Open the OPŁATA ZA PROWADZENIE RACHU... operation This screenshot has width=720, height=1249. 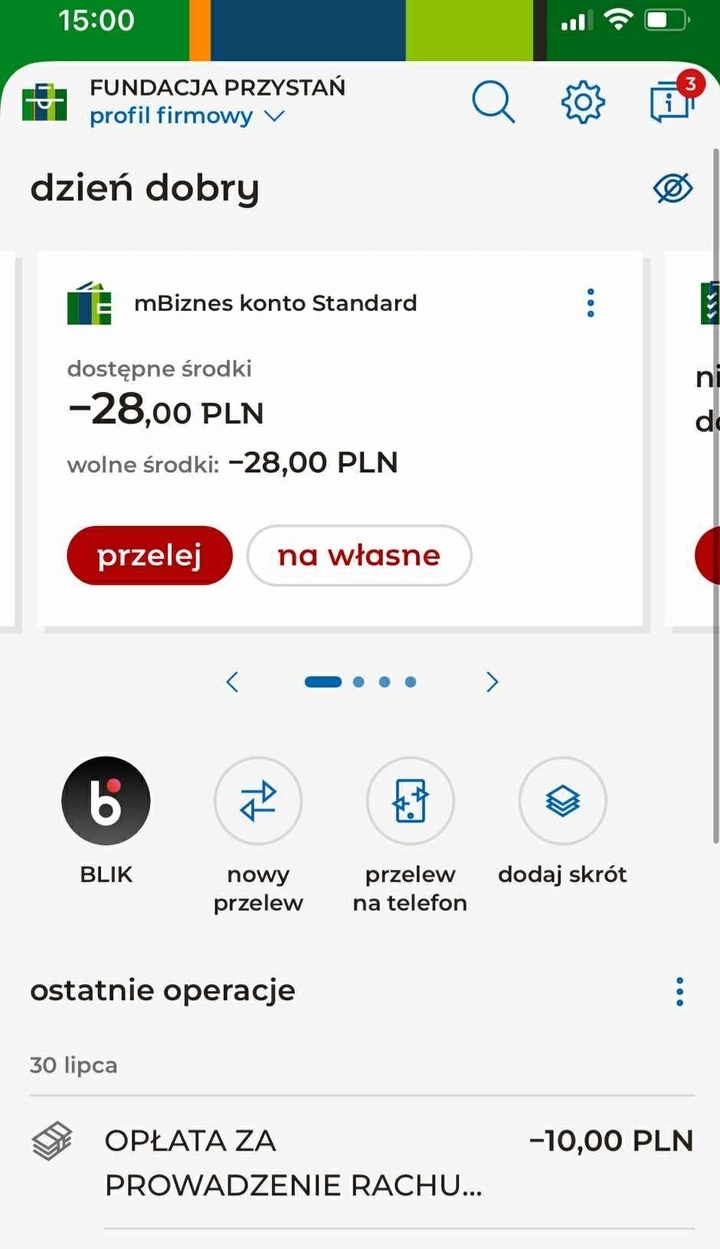click(361, 1163)
